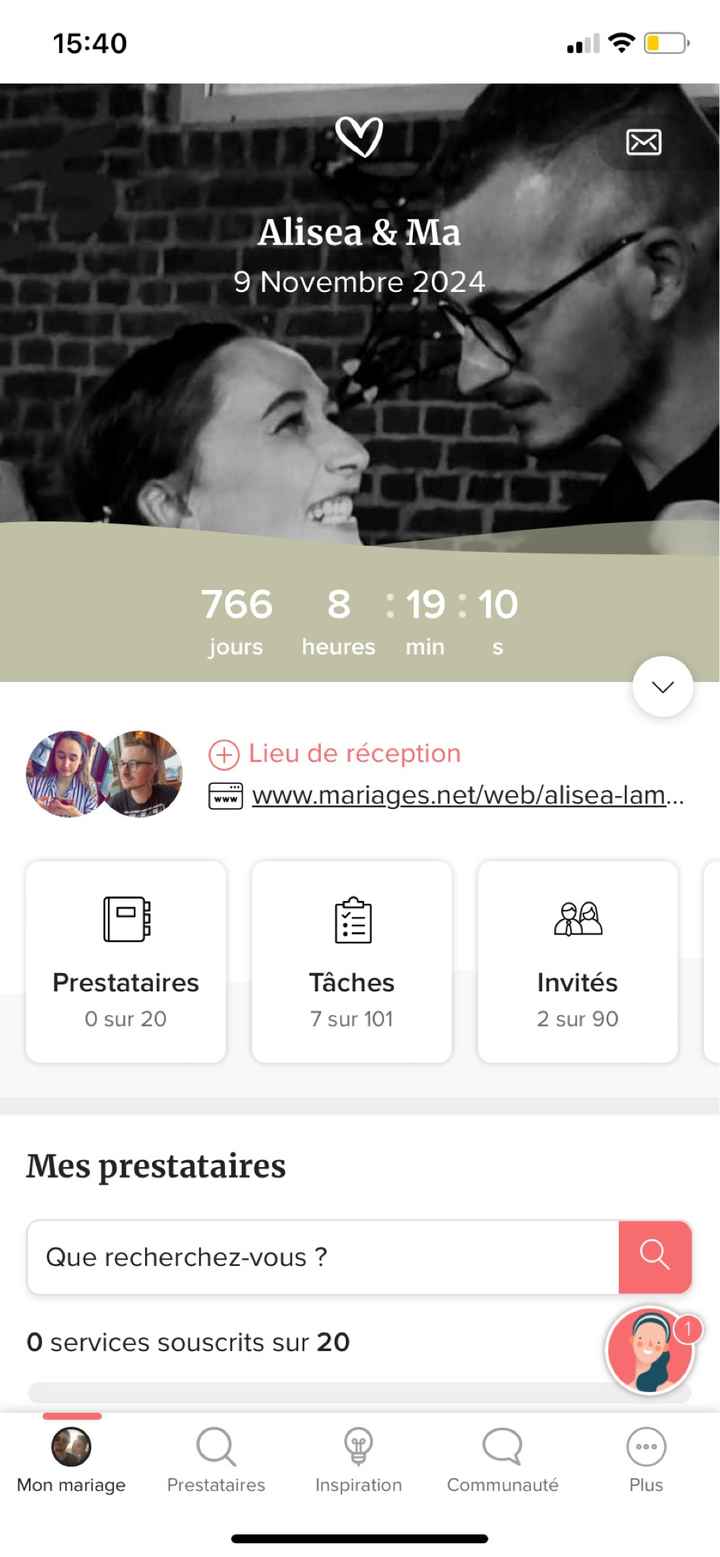The width and height of the screenshot is (720, 1557).
Task: Tap the heart icon above the couple's names
Action: [x=359, y=137]
